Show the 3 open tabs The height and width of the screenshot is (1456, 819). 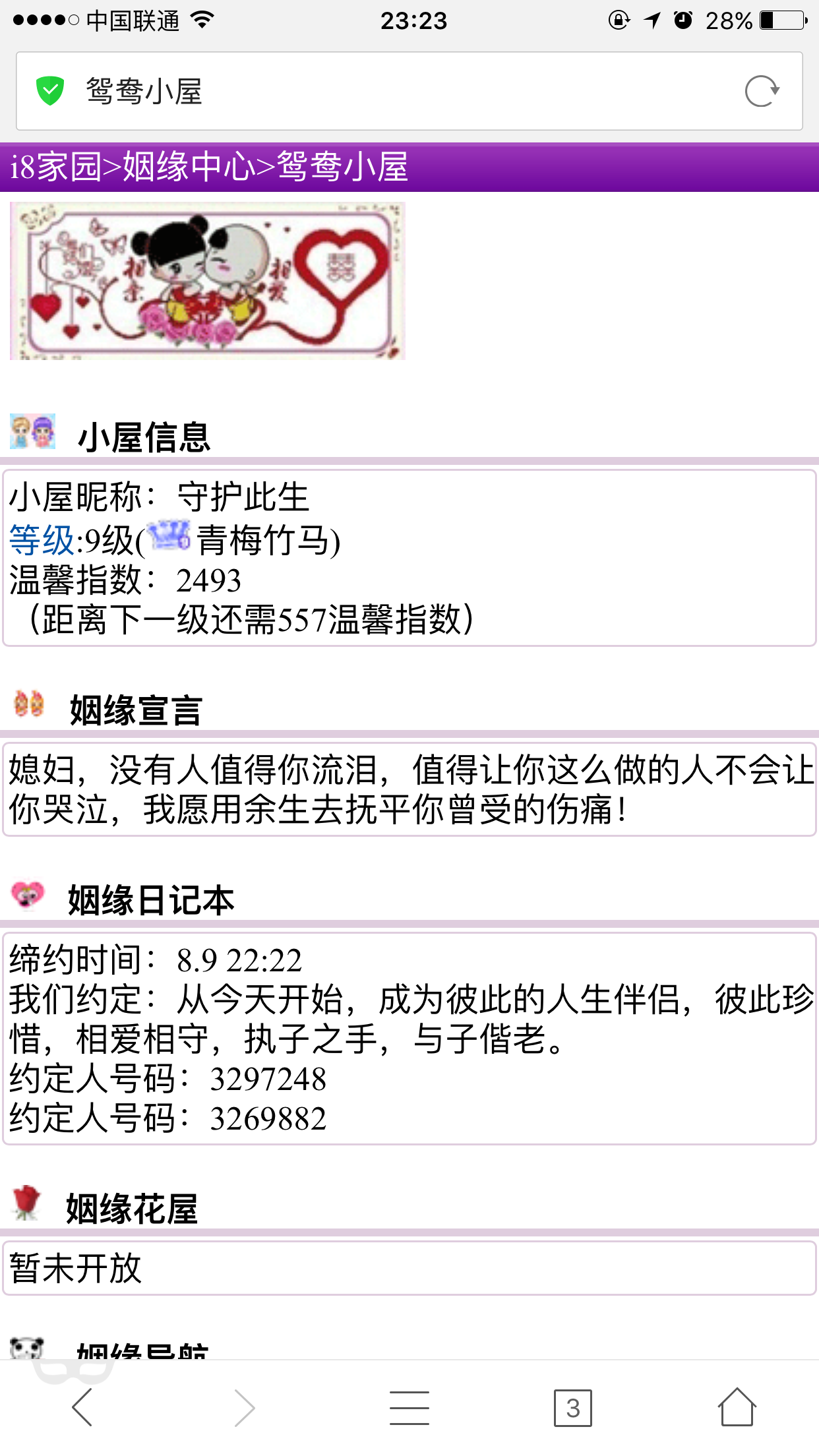[572, 1407]
